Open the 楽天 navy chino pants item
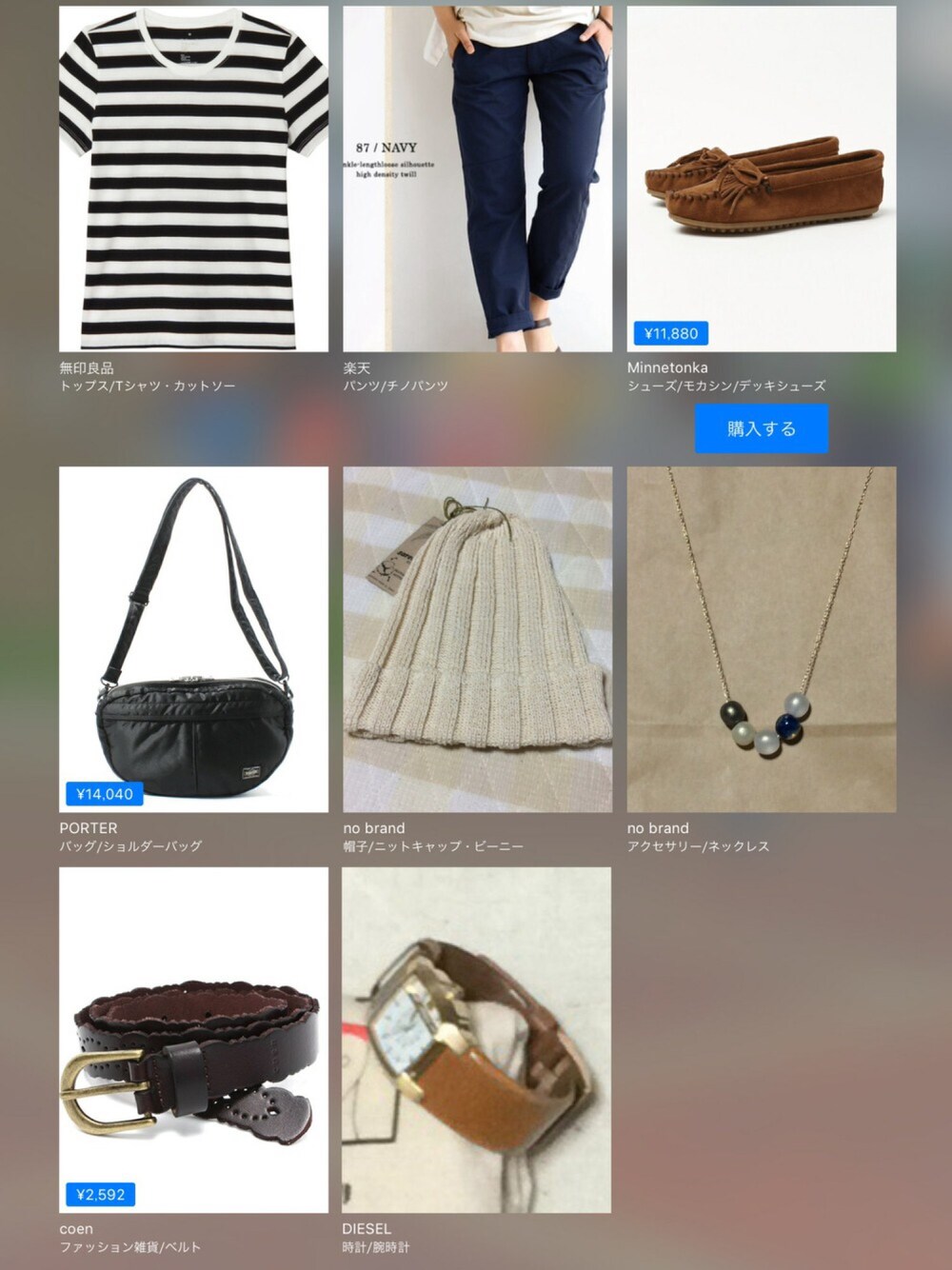 (x=477, y=179)
